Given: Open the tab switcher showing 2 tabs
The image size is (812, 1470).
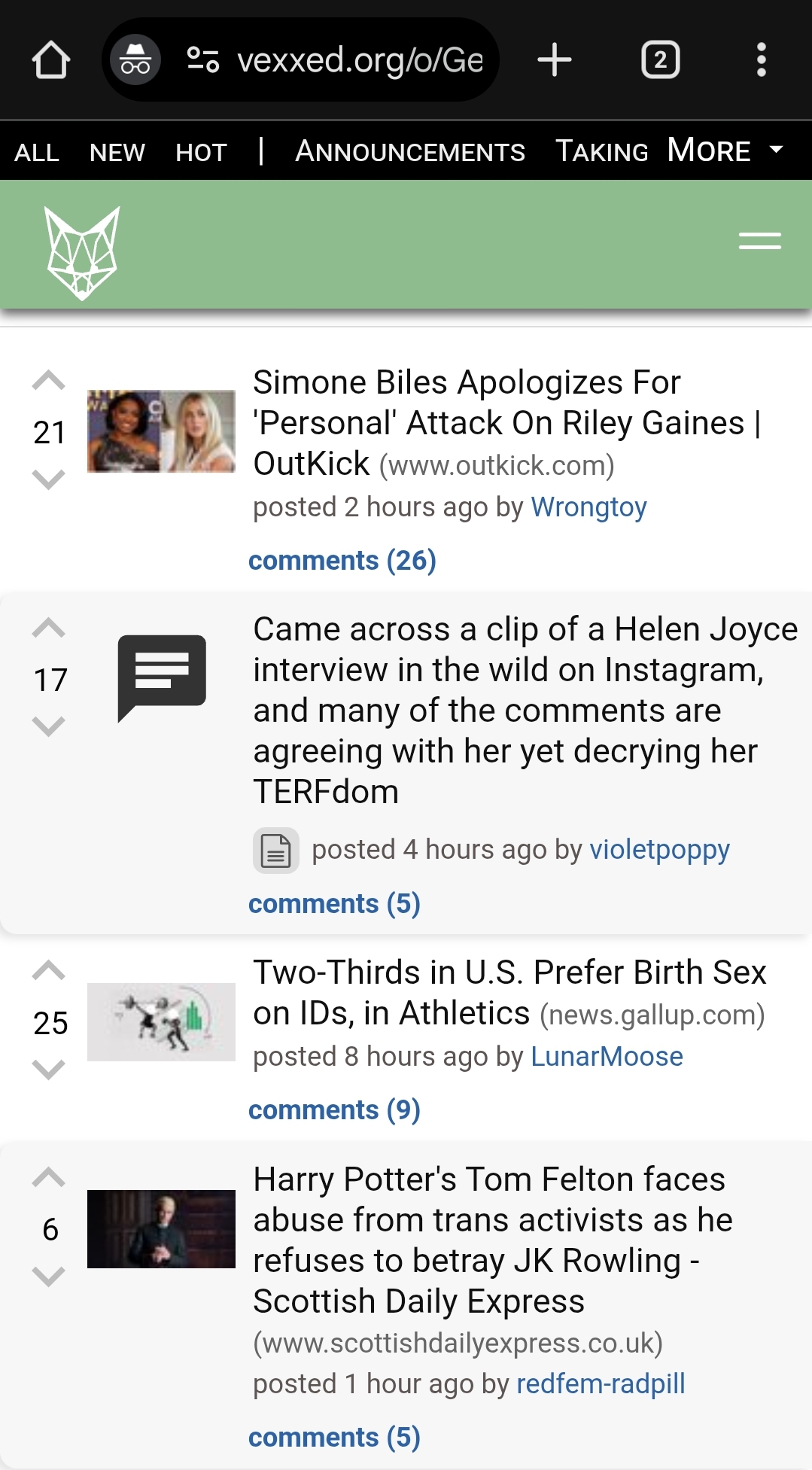Looking at the screenshot, I should pyautogui.click(x=661, y=60).
